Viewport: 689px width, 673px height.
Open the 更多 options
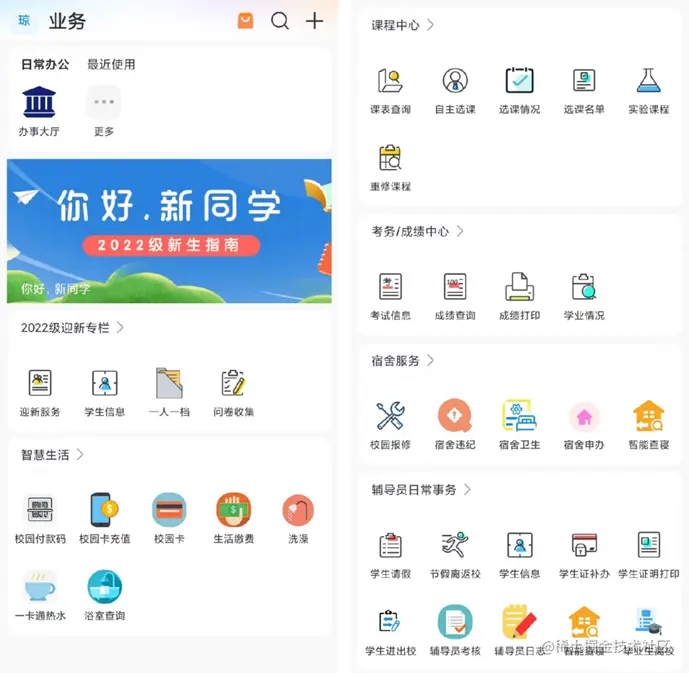click(x=104, y=110)
